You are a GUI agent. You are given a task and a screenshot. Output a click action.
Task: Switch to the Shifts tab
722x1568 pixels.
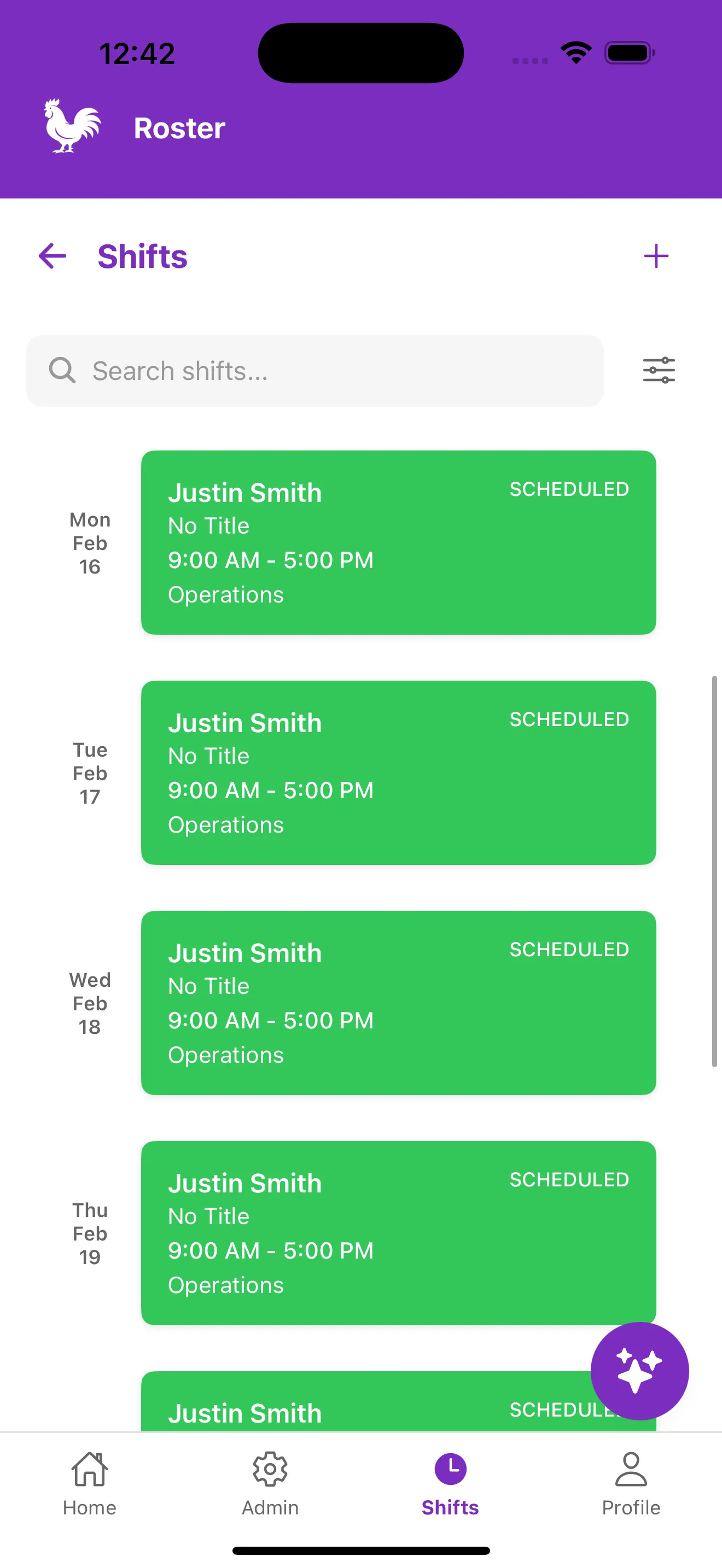(x=450, y=1485)
